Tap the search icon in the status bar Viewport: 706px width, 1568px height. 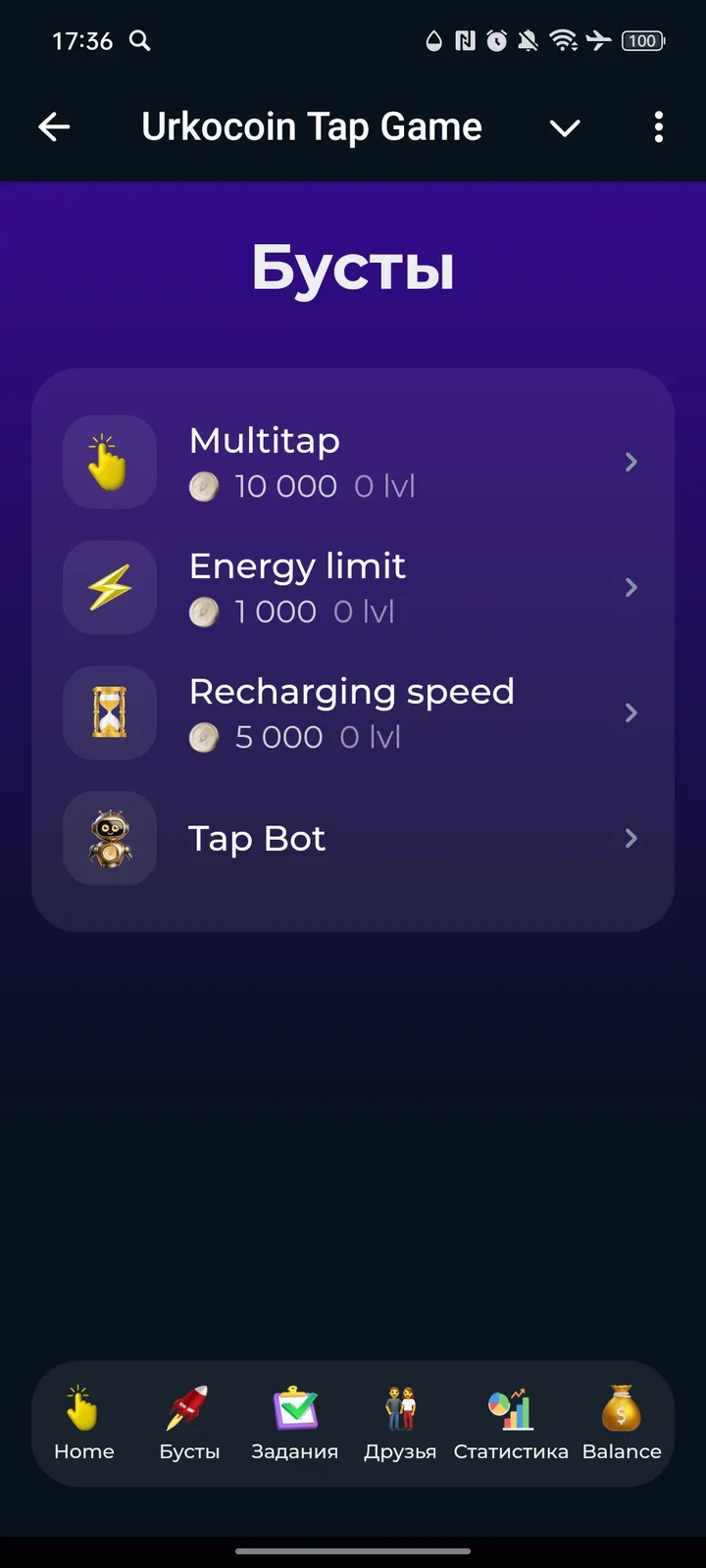pos(139,41)
